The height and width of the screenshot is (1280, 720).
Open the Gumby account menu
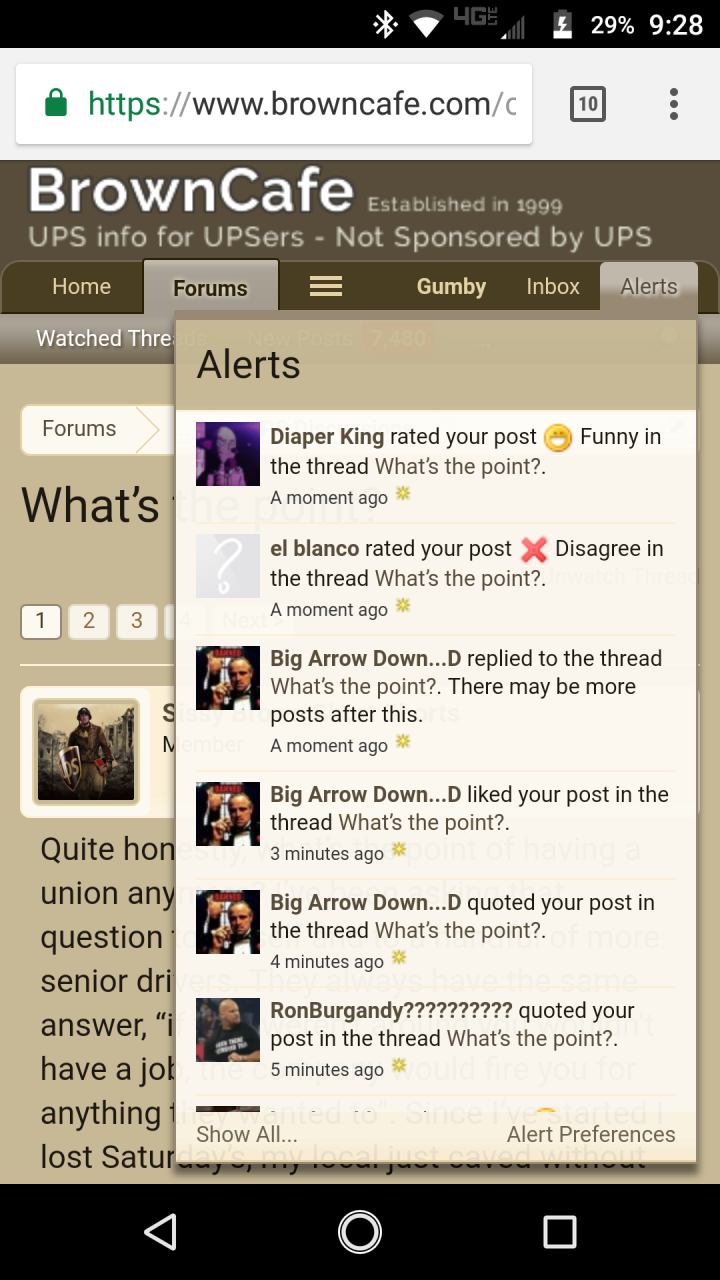[x=451, y=287]
